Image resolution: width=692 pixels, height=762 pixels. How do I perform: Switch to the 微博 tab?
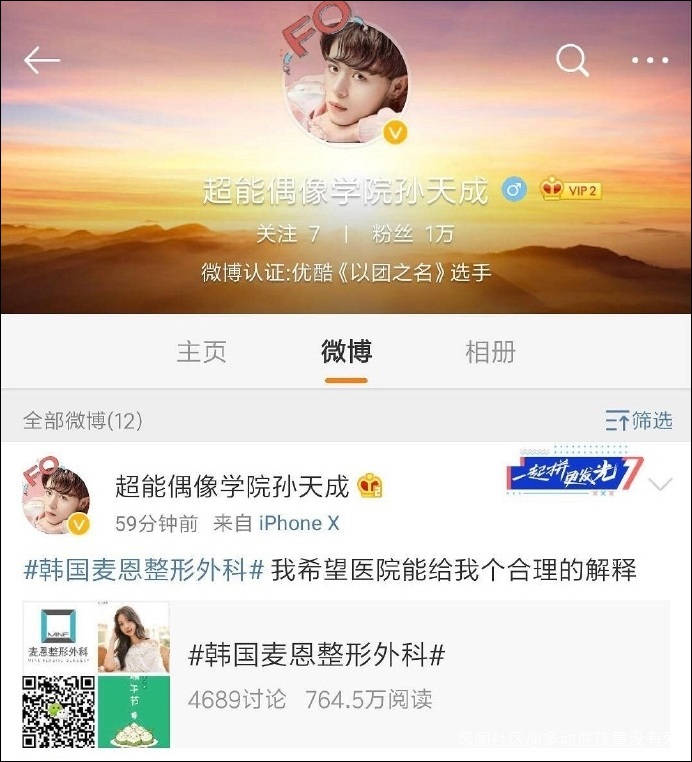point(346,352)
